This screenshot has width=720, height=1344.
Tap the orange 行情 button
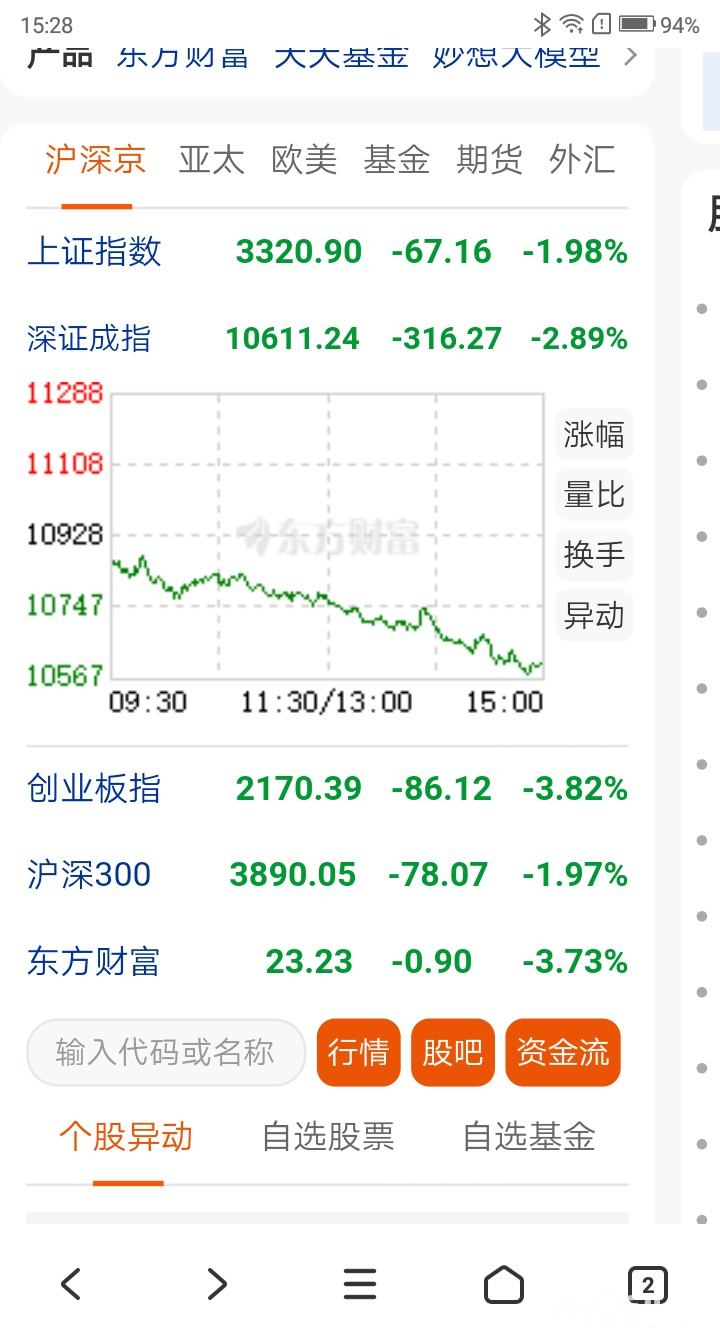pos(358,1052)
